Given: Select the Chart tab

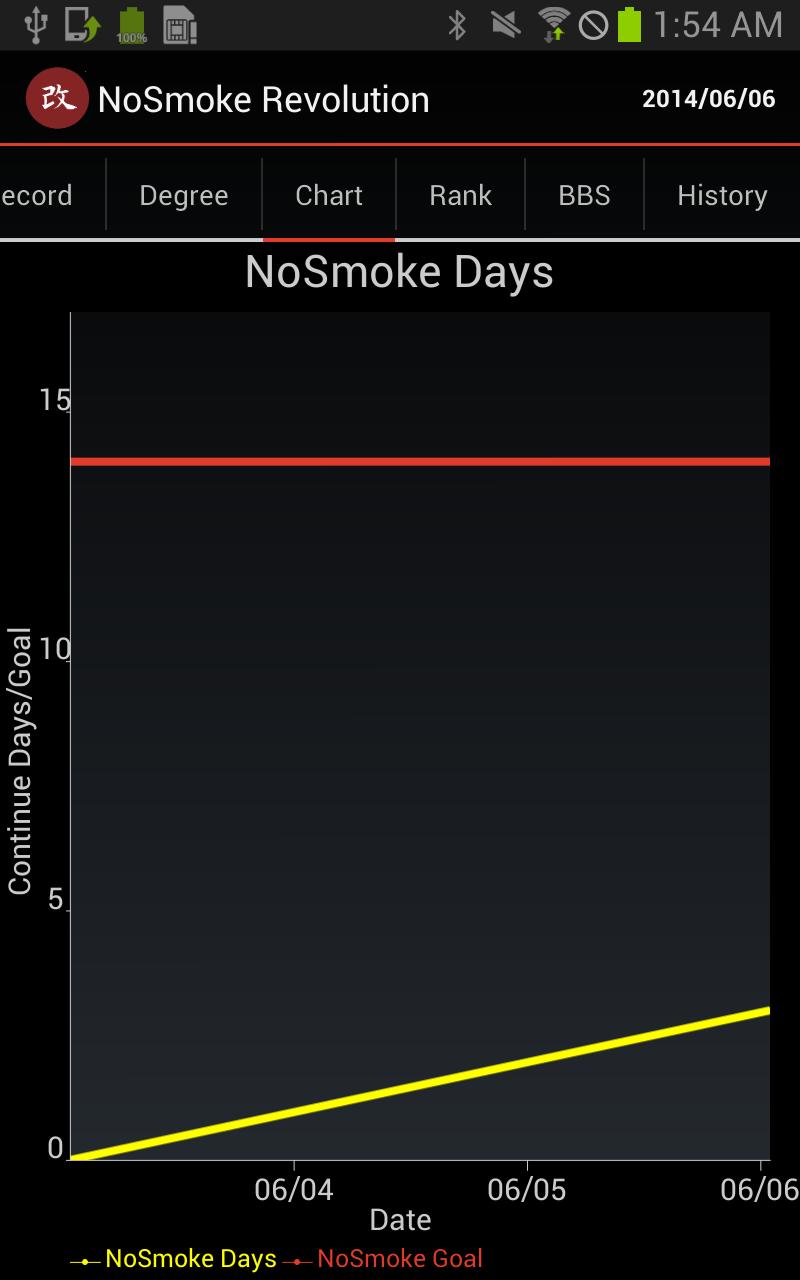Looking at the screenshot, I should tap(329, 195).
